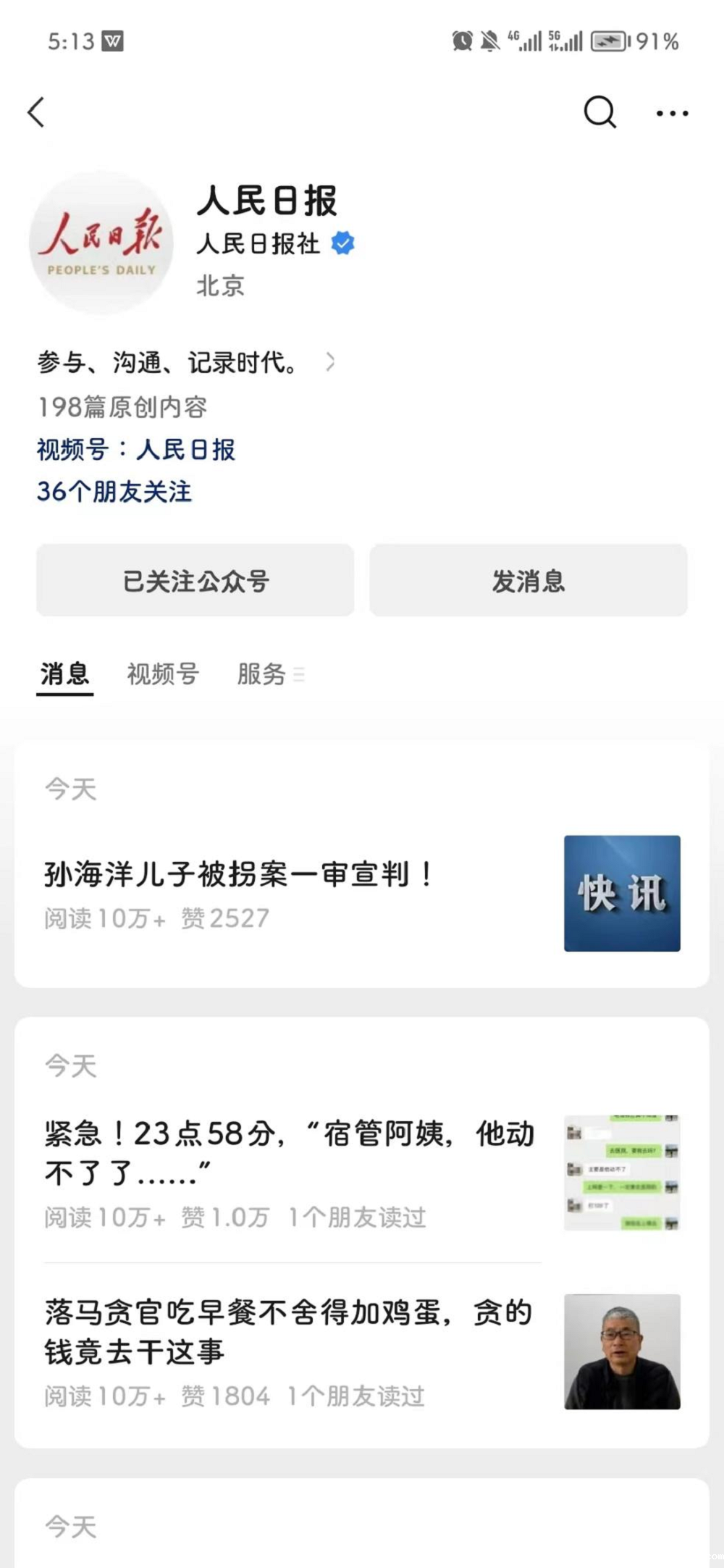Image resolution: width=724 pixels, height=1568 pixels.
Task: Open the 快讯 thumbnail image
Action: [x=622, y=893]
